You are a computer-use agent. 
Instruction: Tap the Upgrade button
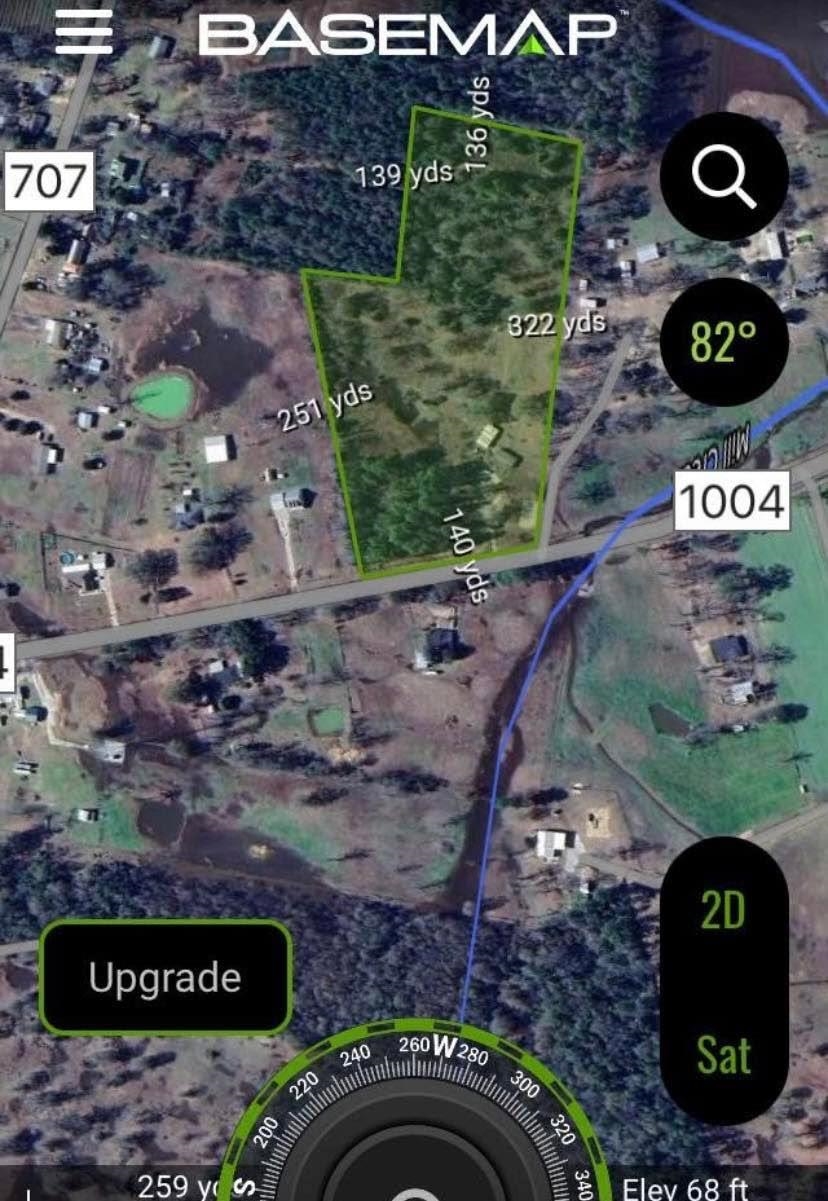(x=166, y=977)
